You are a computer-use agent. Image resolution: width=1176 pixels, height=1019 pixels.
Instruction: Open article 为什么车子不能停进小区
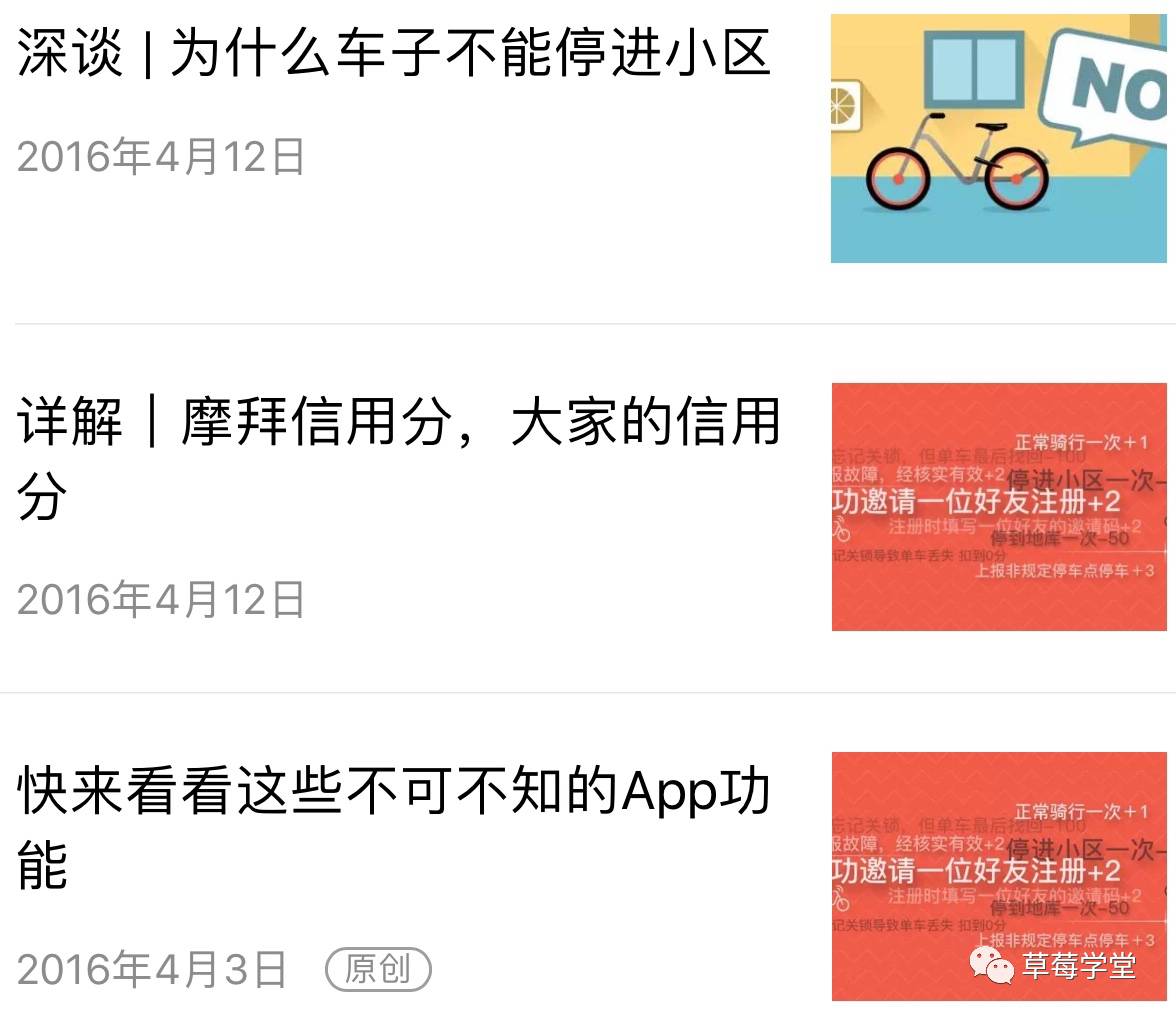394,52
